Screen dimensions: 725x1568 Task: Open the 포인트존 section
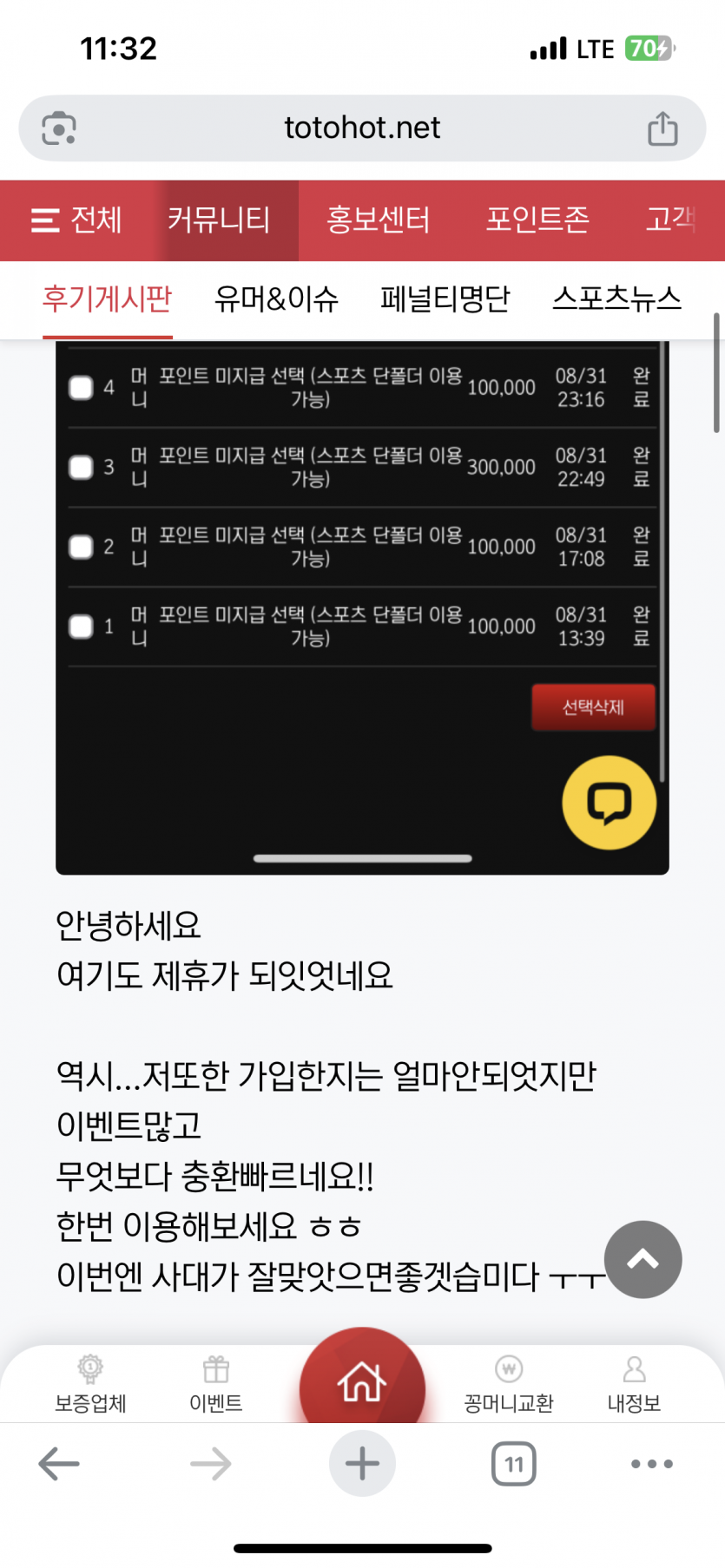point(537,220)
